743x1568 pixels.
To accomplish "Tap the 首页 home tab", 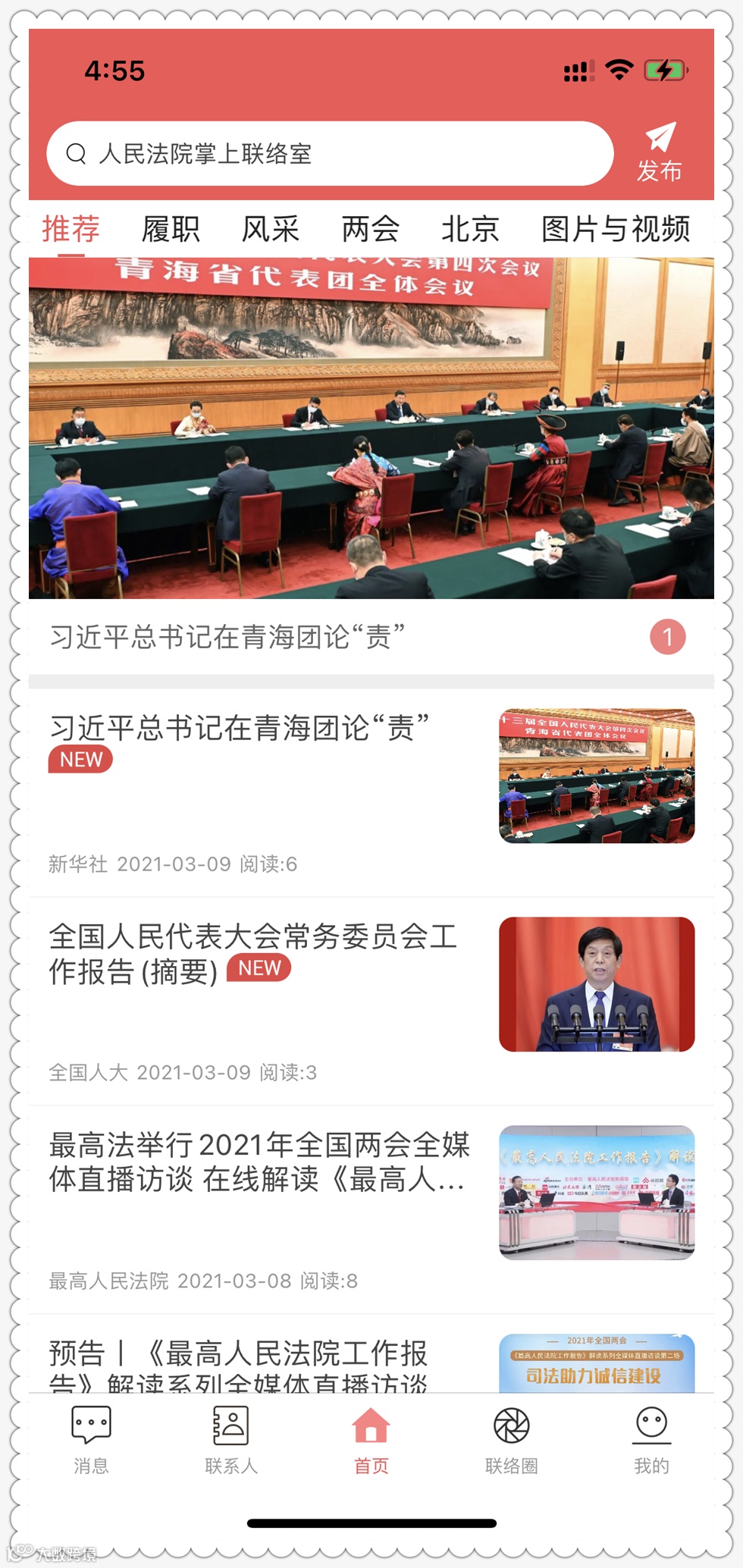I will pos(371,1439).
